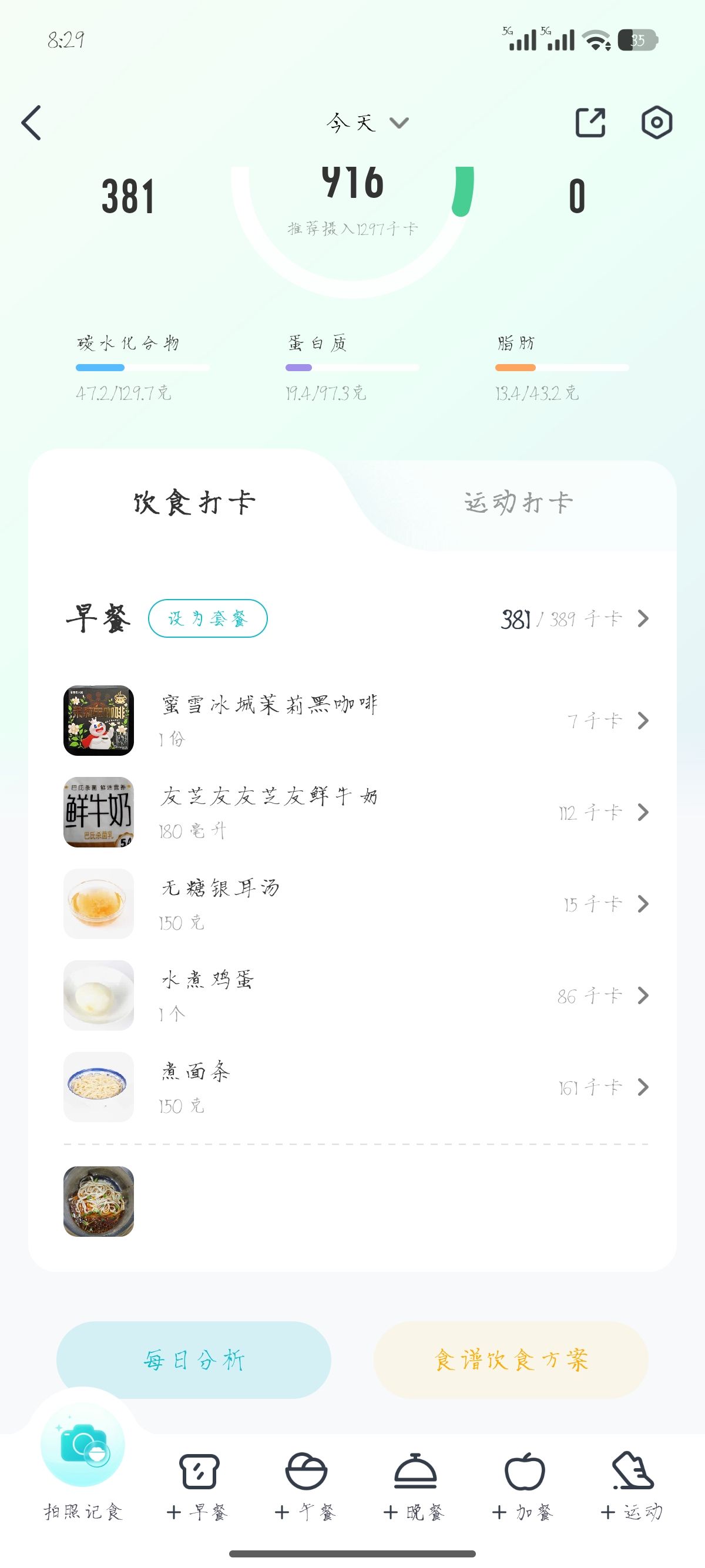Image resolution: width=705 pixels, height=1568 pixels.
Task: Tap the 设为套餐 button
Action: [x=207, y=618]
